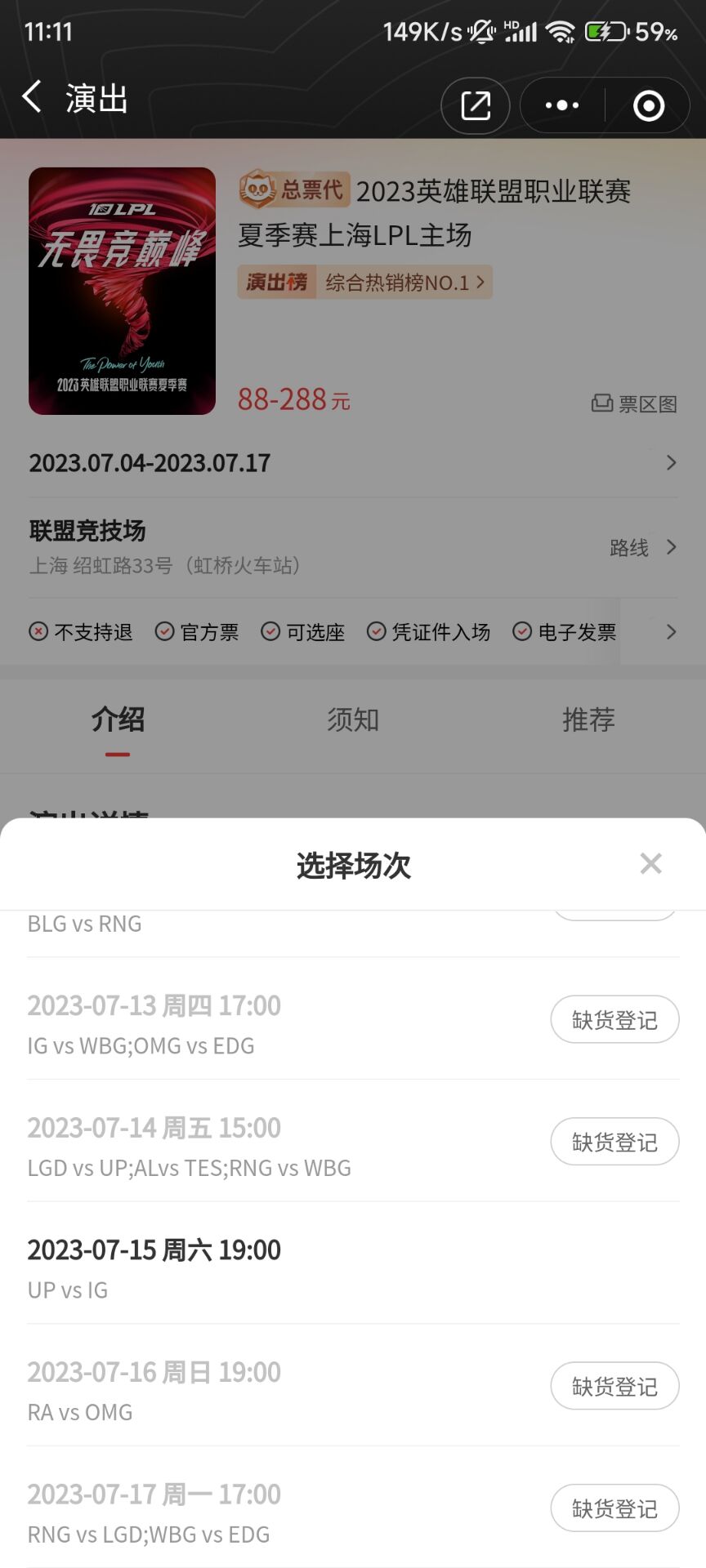Viewport: 706px width, 1568px height.
Task: Open the LPL event poster image
Action: (123, 291)
